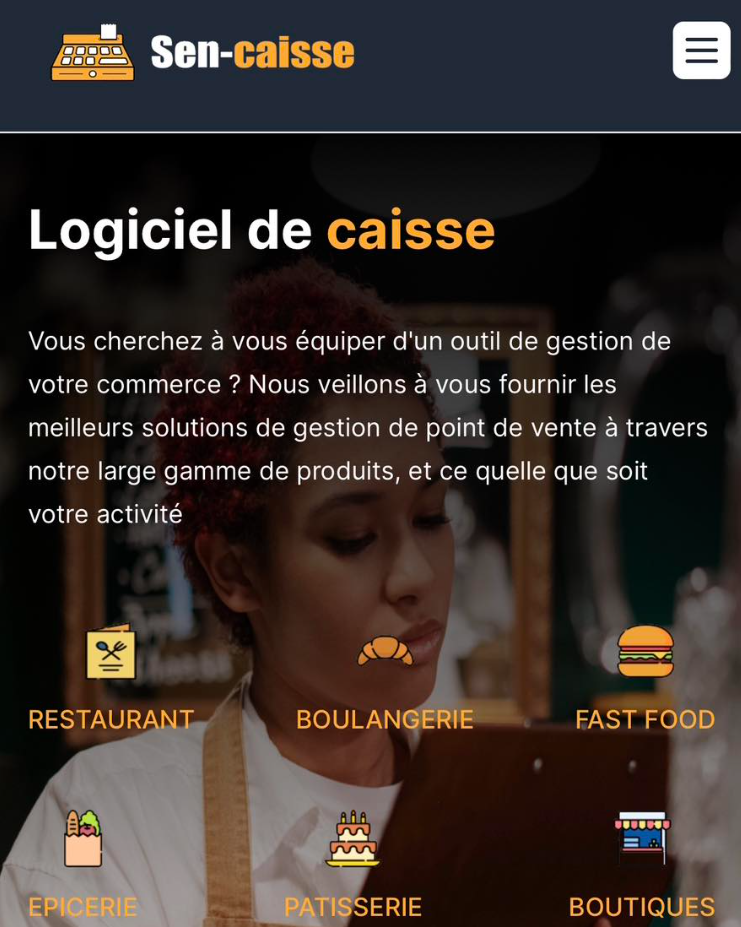Go to Sen-caisse home via logo
This screenshot has height=927, width=741.
(203, 53)
